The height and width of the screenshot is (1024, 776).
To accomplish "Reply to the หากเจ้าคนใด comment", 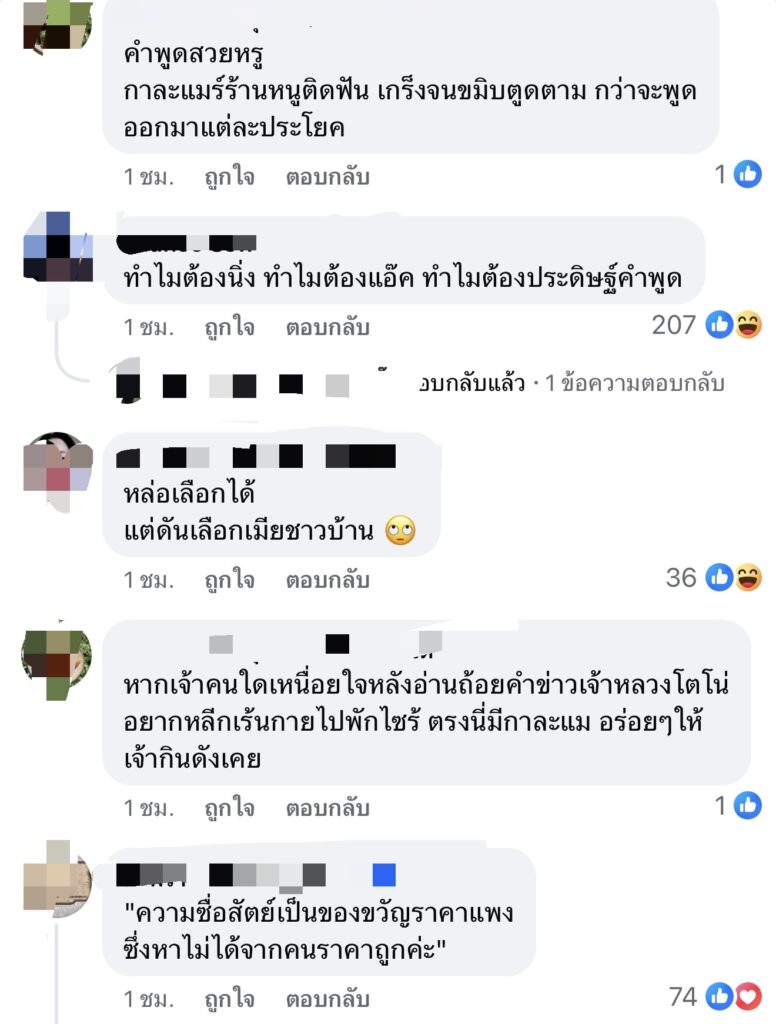I will (x=328, y=807).
